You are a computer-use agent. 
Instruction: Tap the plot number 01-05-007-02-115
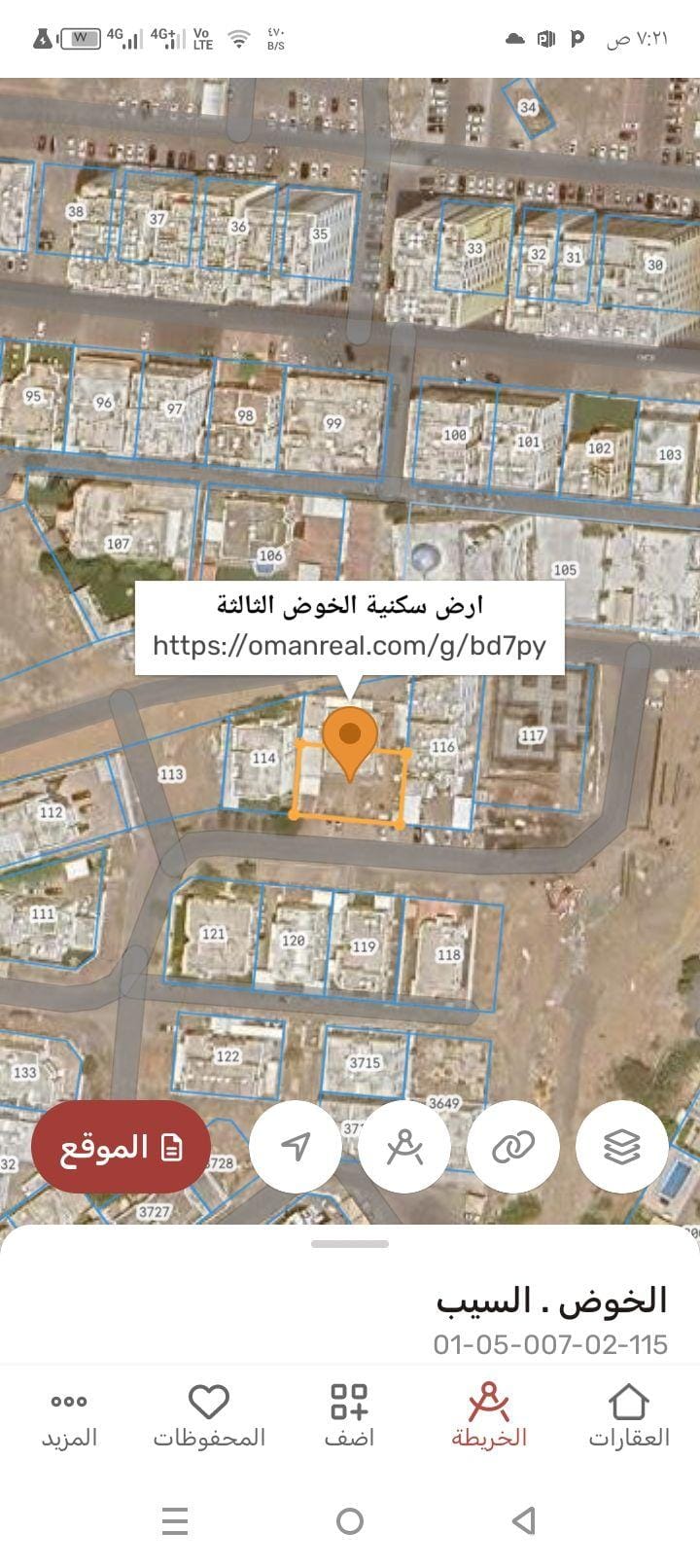click(548, 1344)
